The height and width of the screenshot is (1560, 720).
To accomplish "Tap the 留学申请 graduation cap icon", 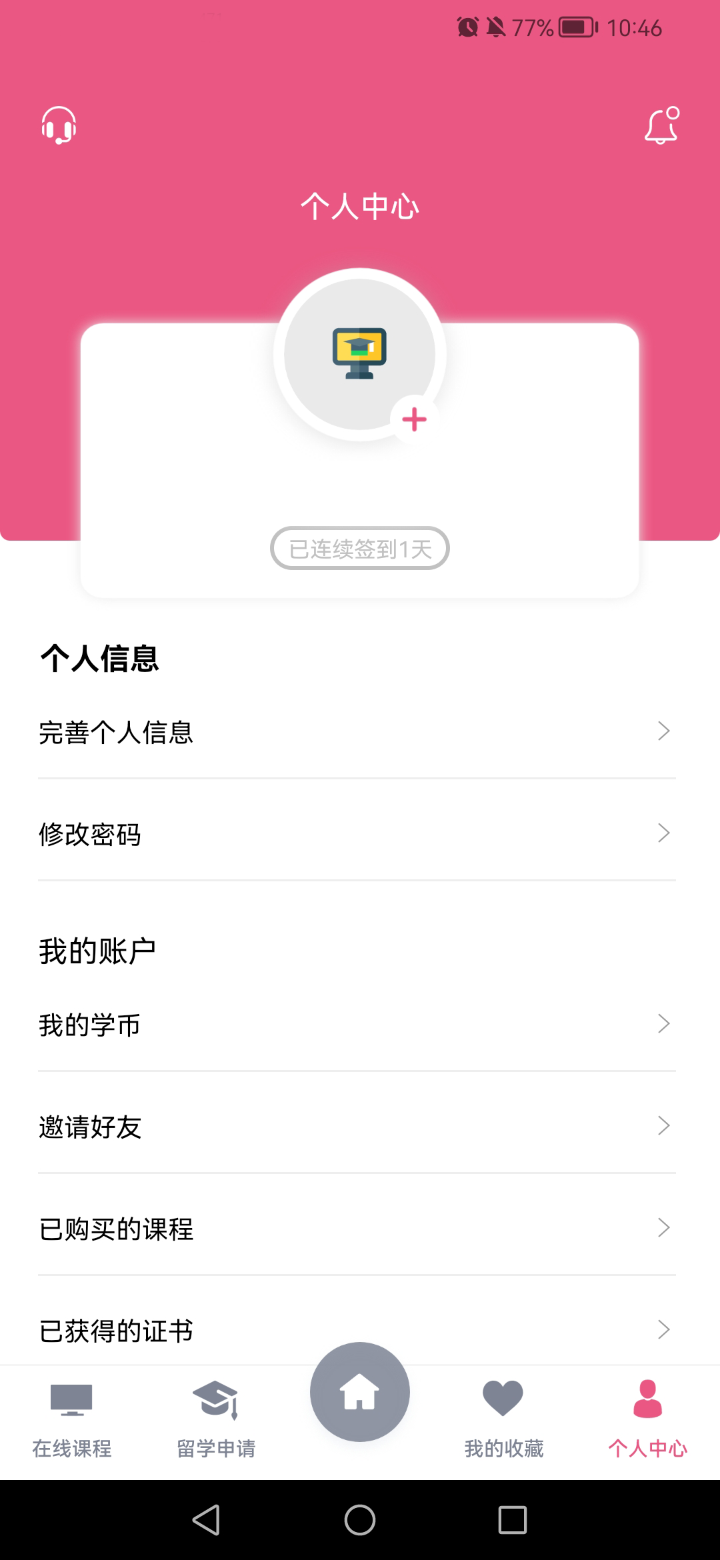I will (215, 1397).
